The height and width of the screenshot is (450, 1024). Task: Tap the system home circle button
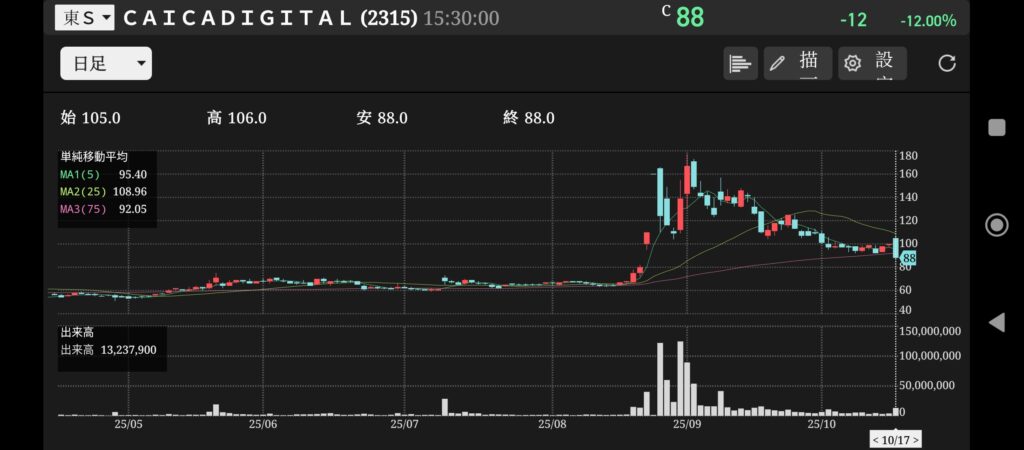point(996,224)
